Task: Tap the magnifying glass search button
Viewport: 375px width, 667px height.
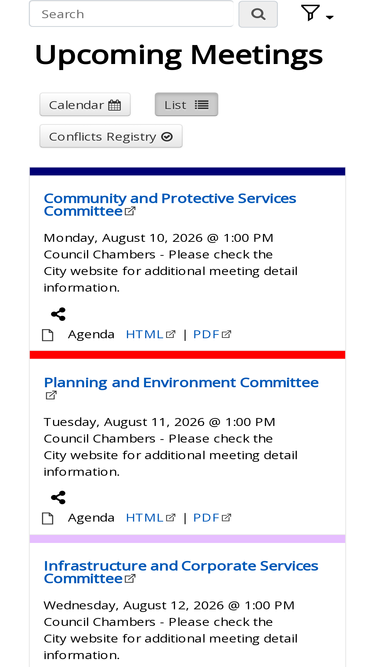Action: [x=258, y=14]
